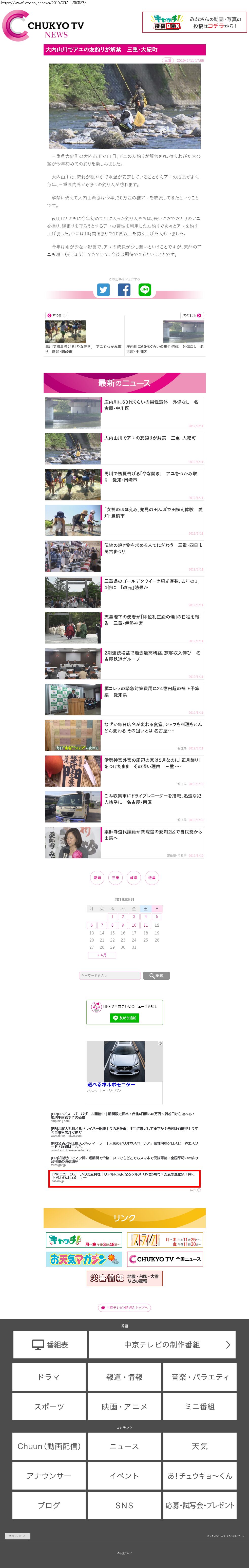Add LINE friend via 友だち追加
This screenshot has height=1568, width=249.
124,1018
